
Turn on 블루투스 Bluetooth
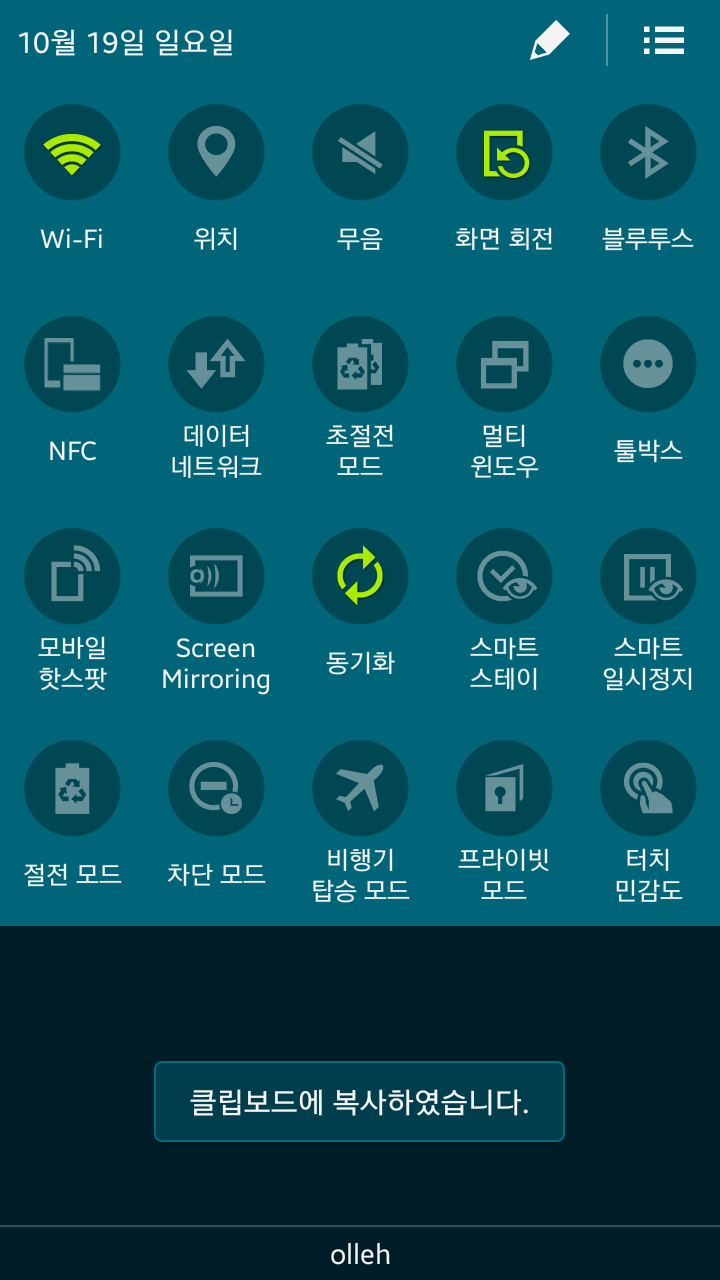click(648, 153)
